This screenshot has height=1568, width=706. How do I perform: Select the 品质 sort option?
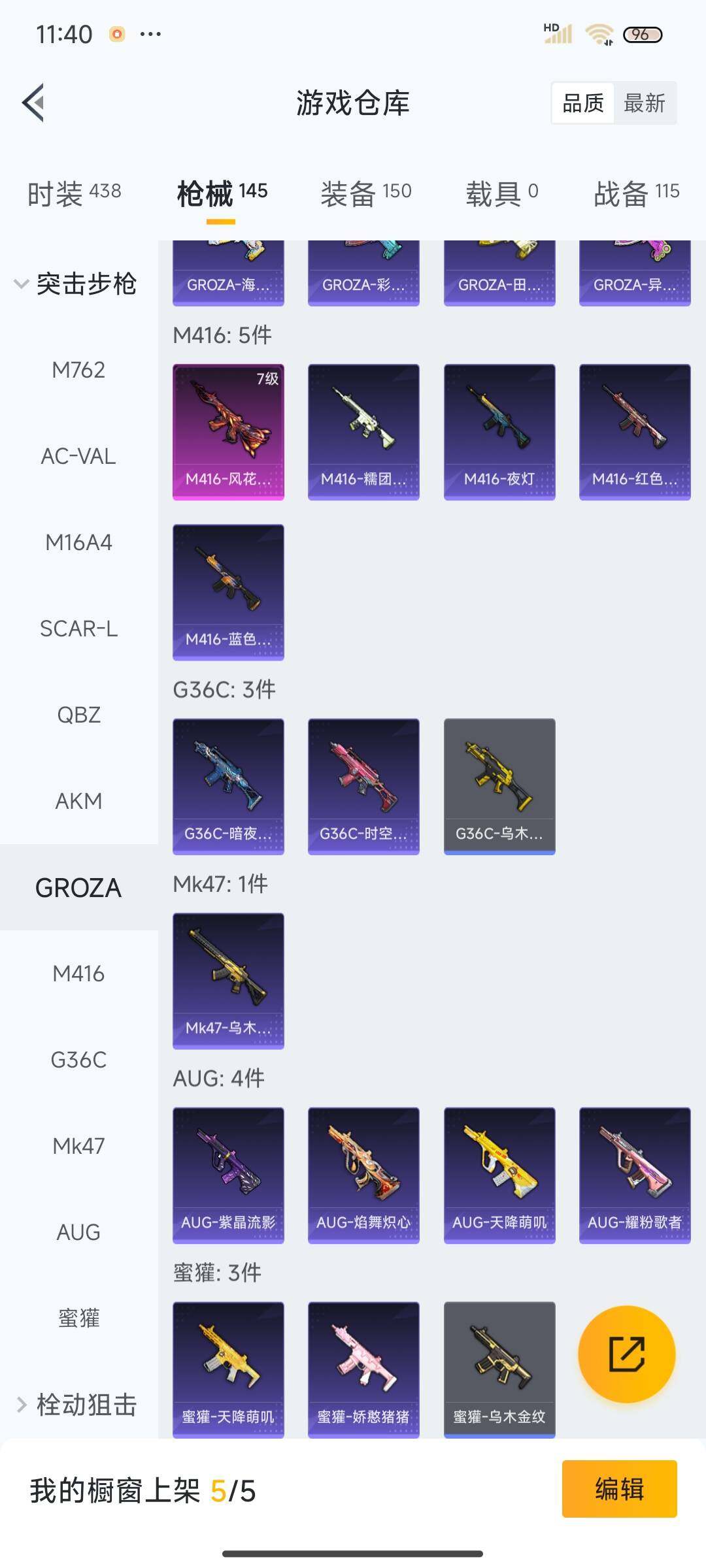(x=583, y=103)
